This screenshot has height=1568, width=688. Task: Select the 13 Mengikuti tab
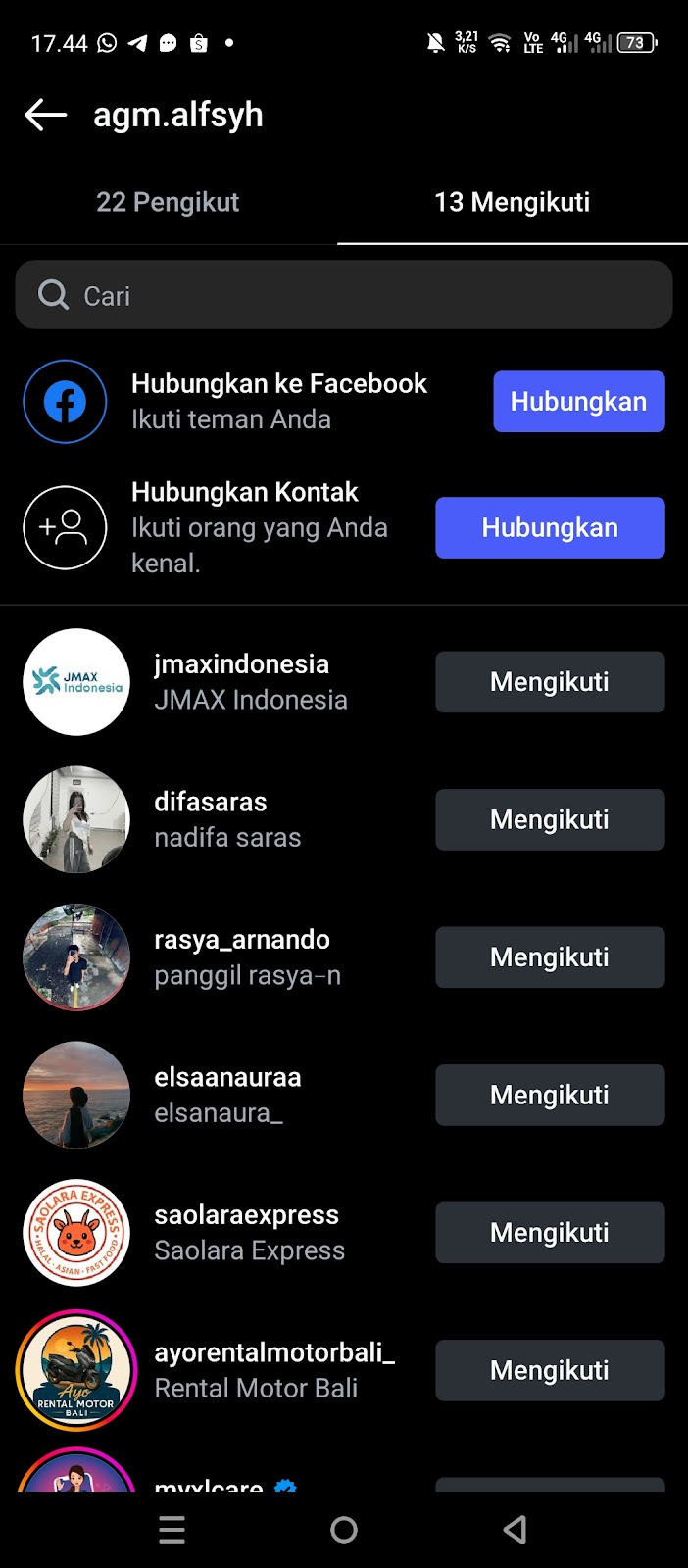pyautogui.click(x=512, y=202)
